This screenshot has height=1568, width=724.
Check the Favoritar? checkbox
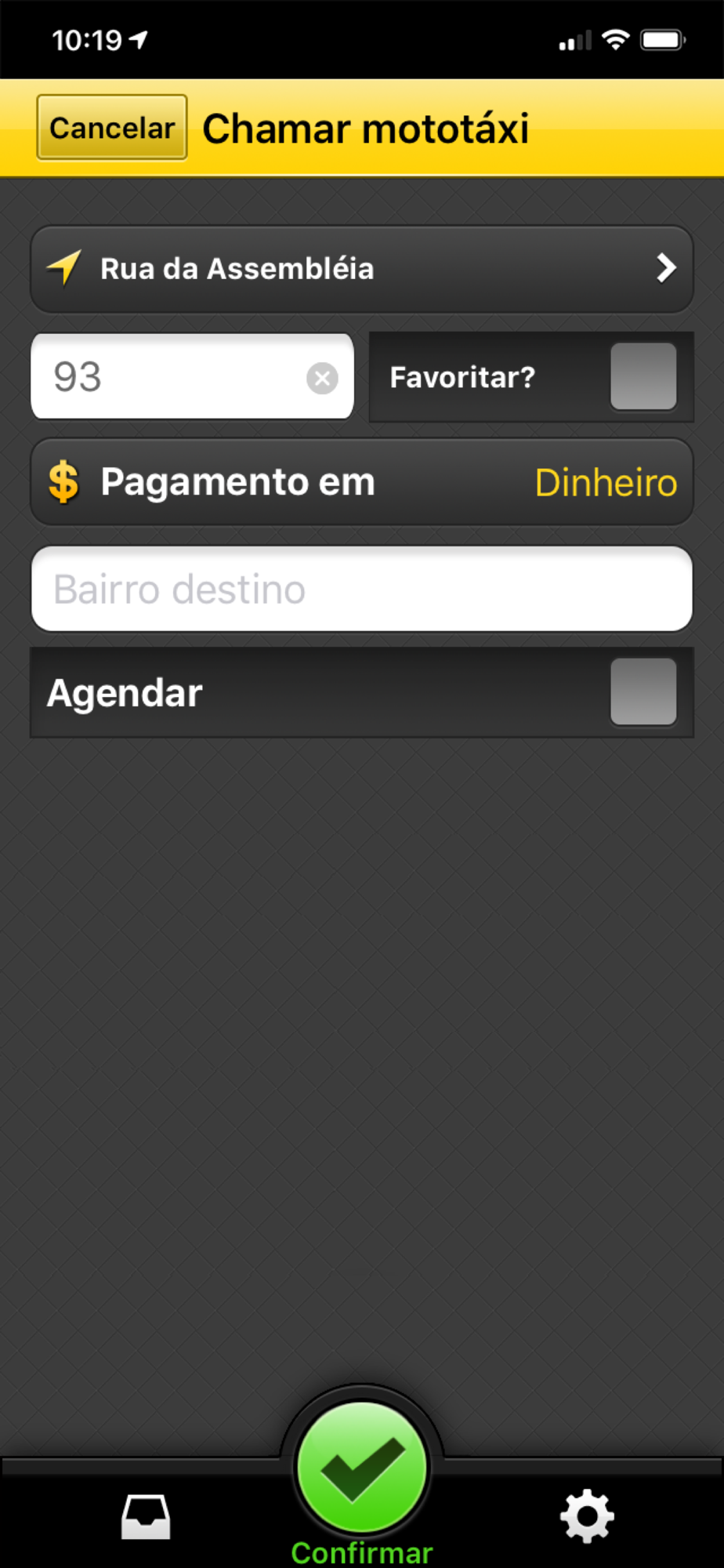click(x=643, y=376)
